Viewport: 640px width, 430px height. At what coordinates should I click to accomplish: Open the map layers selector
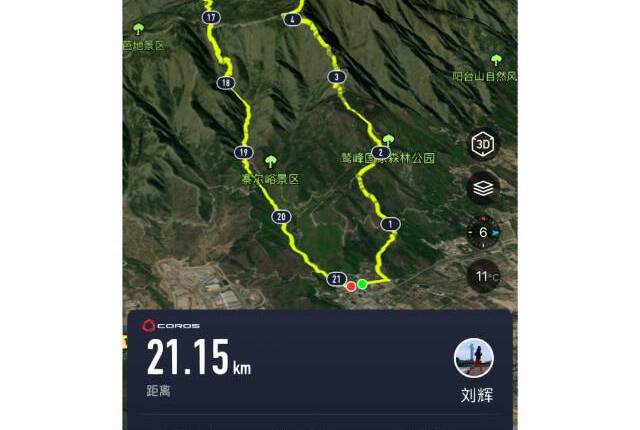coord(483,188)
